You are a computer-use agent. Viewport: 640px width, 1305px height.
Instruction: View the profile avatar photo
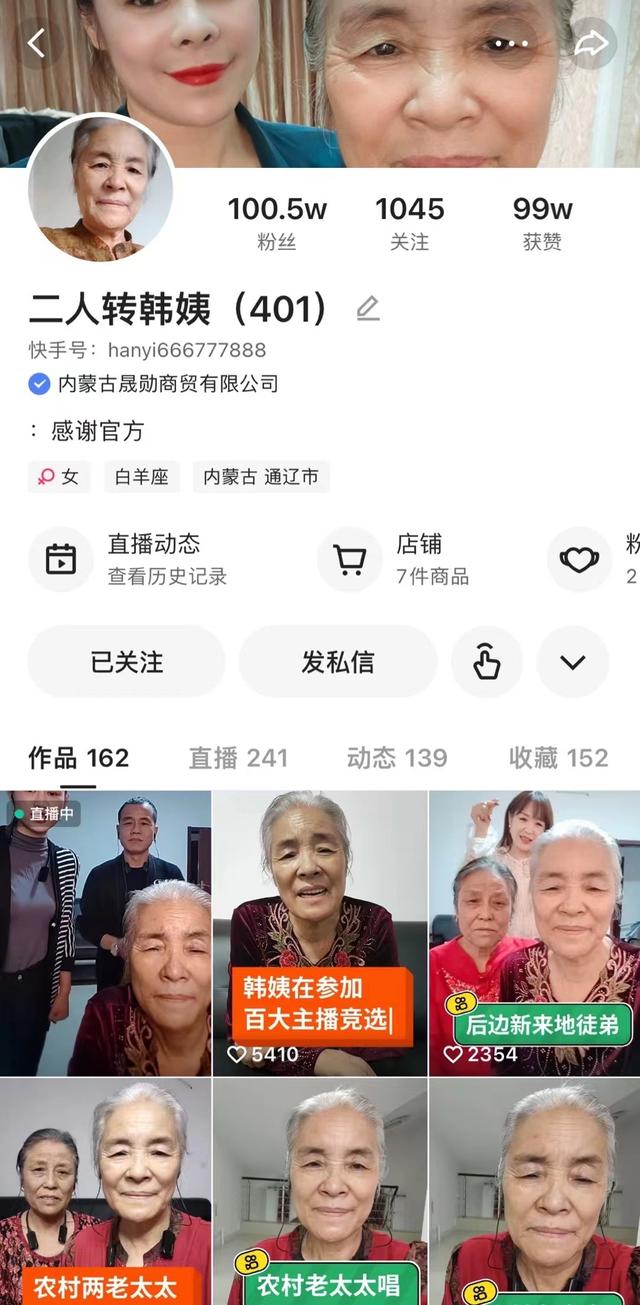100,189
